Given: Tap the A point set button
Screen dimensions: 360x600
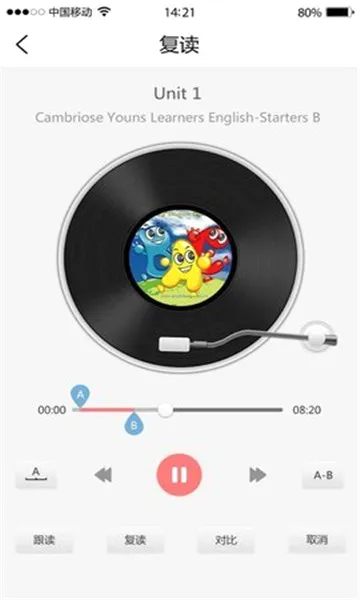Looking at the screenshot, I should tap(36, 475).
